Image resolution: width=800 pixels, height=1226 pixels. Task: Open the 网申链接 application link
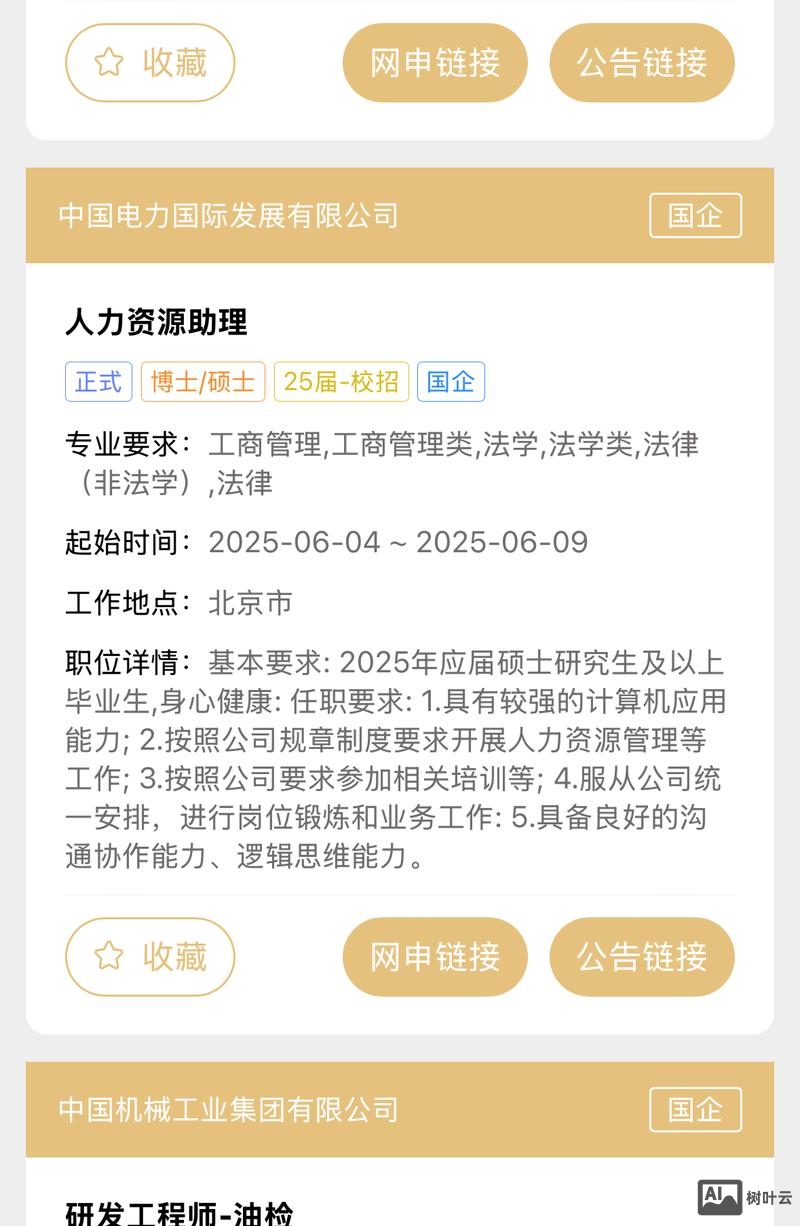[434, 957]
